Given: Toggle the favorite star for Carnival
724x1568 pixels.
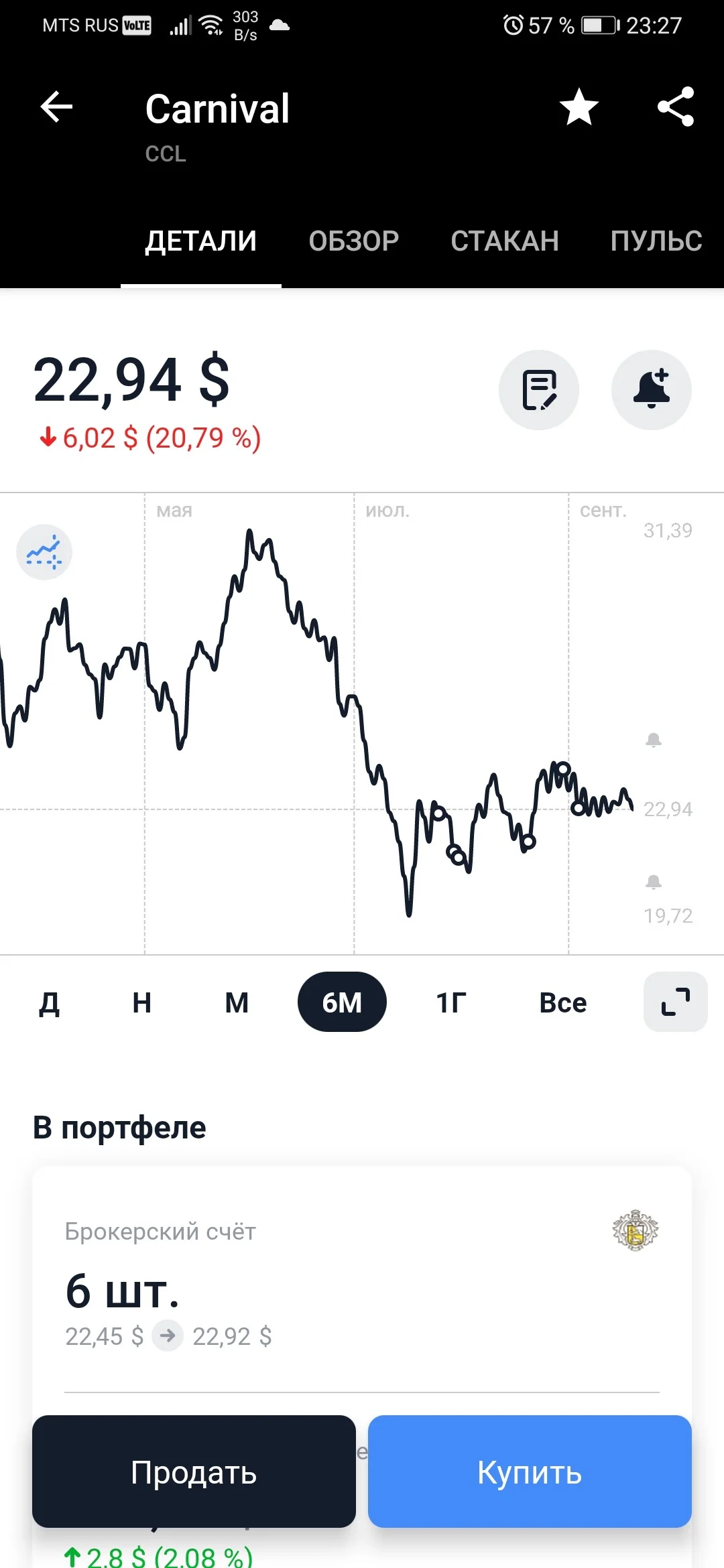Looking at the screenshot, I should click(x=579, y=107).
